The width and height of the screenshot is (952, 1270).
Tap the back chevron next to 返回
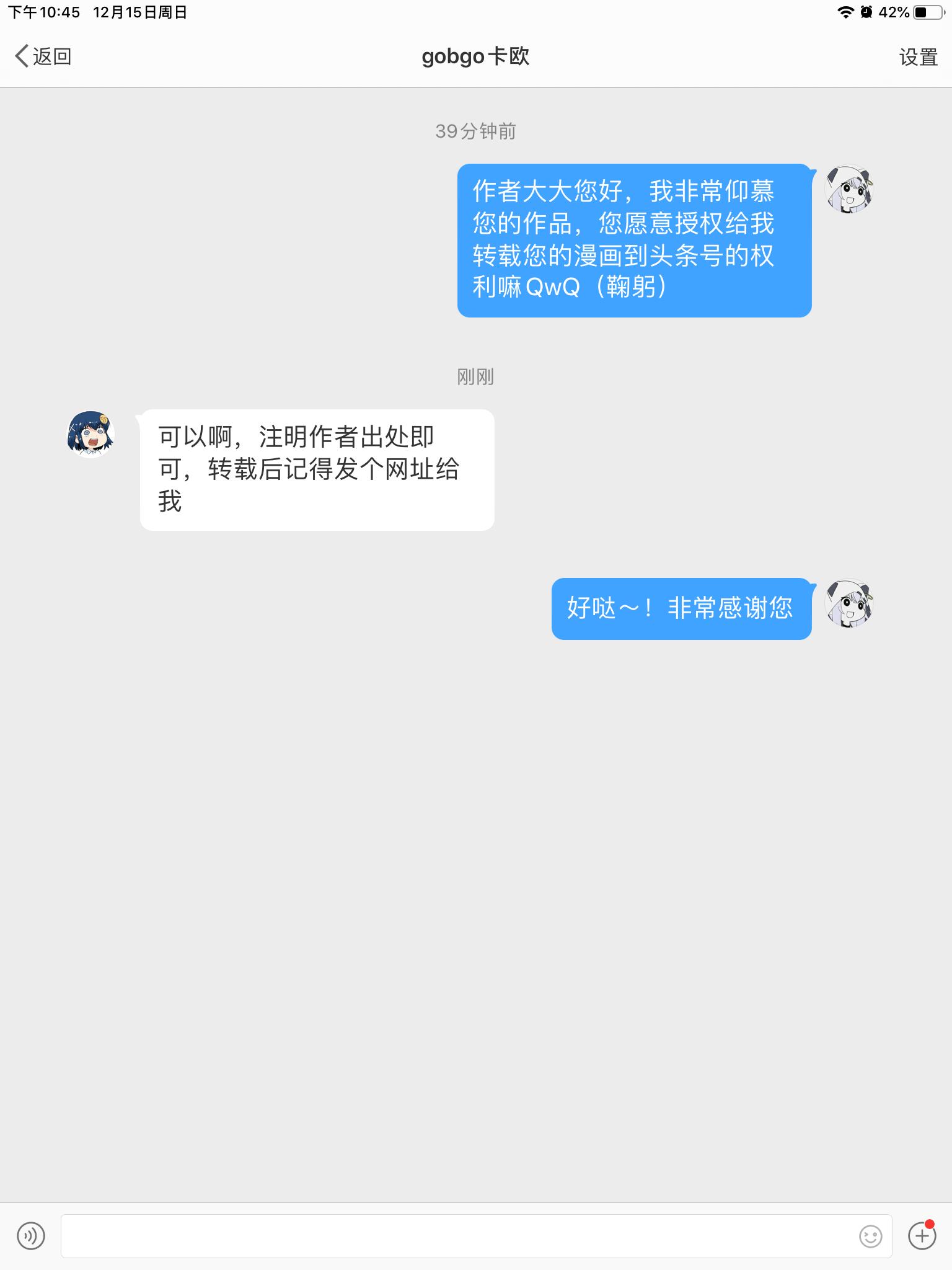coord(22,56)
